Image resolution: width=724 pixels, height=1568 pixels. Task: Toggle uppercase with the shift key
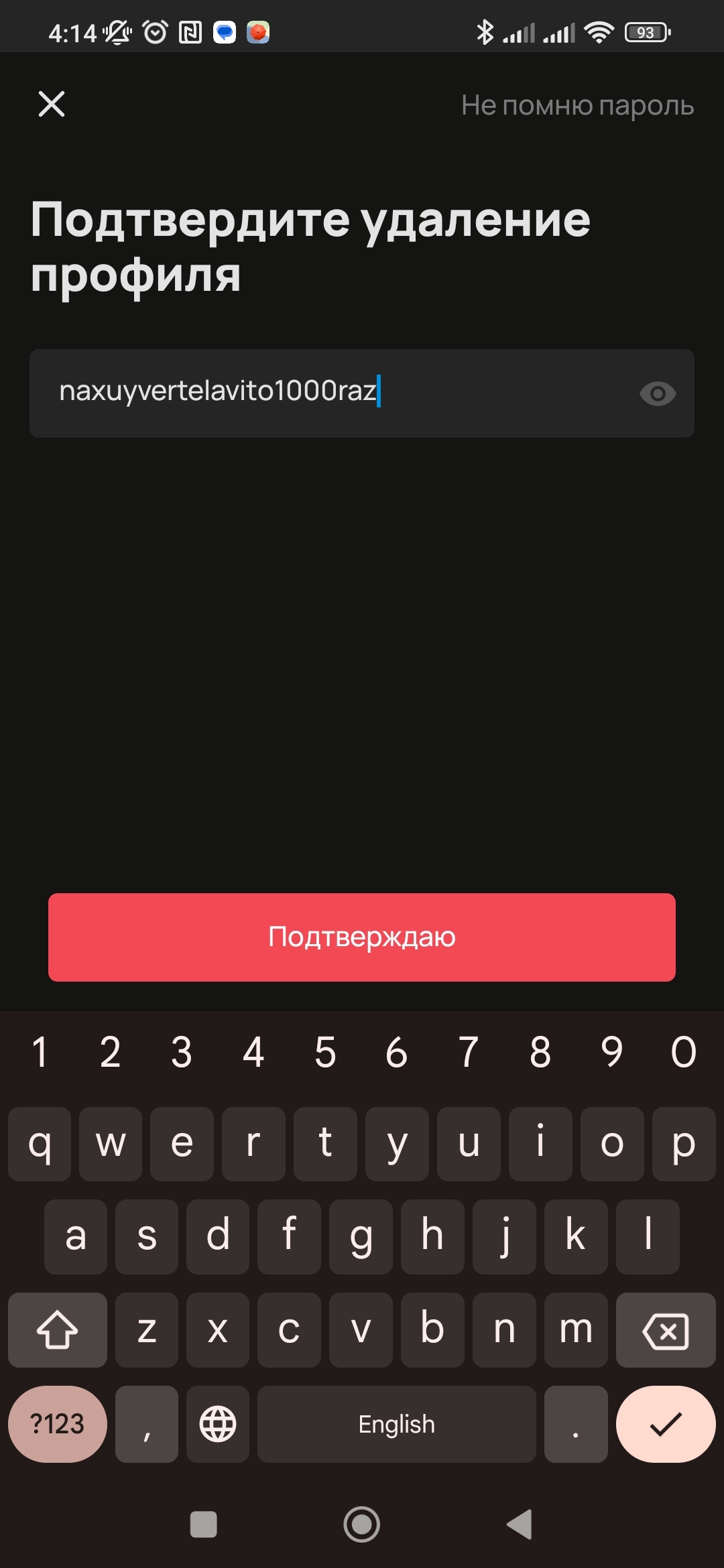(57, 1330)
